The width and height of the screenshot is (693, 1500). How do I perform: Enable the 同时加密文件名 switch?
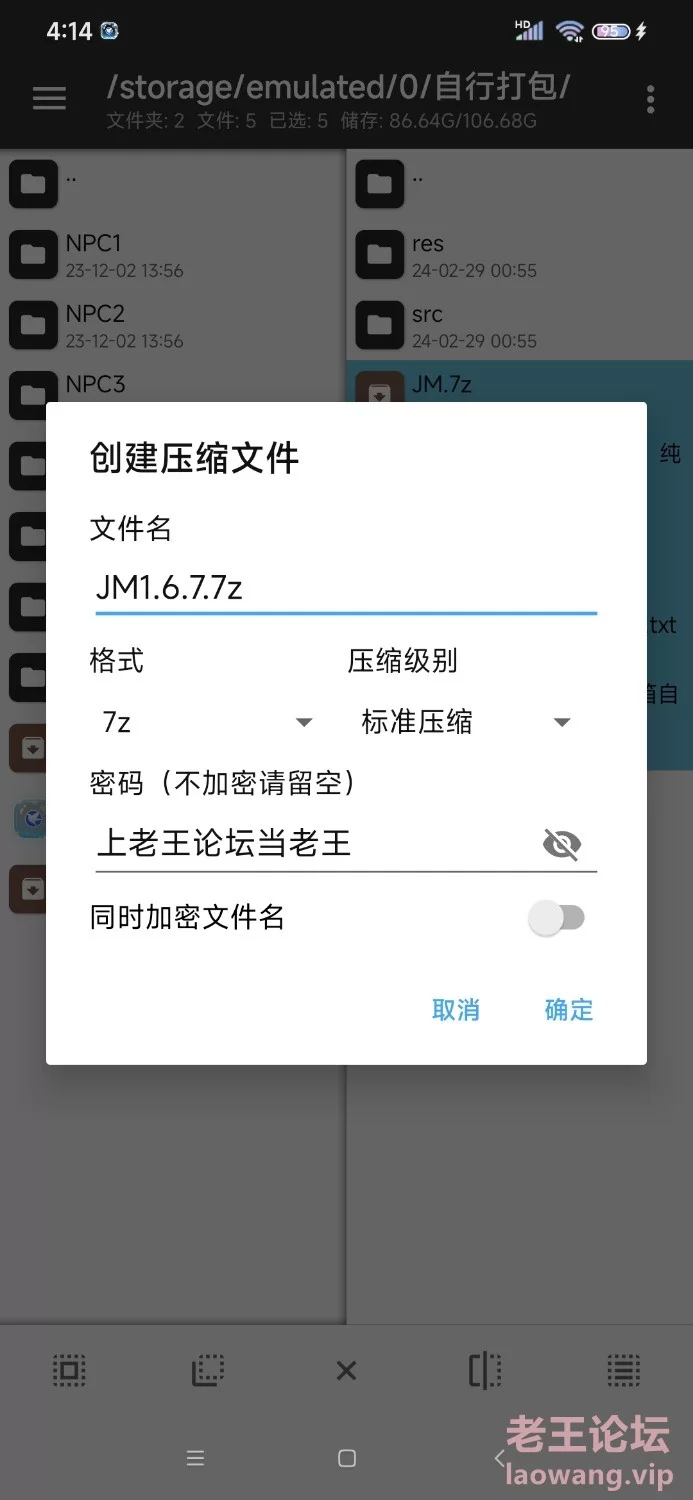coord(557,918)
